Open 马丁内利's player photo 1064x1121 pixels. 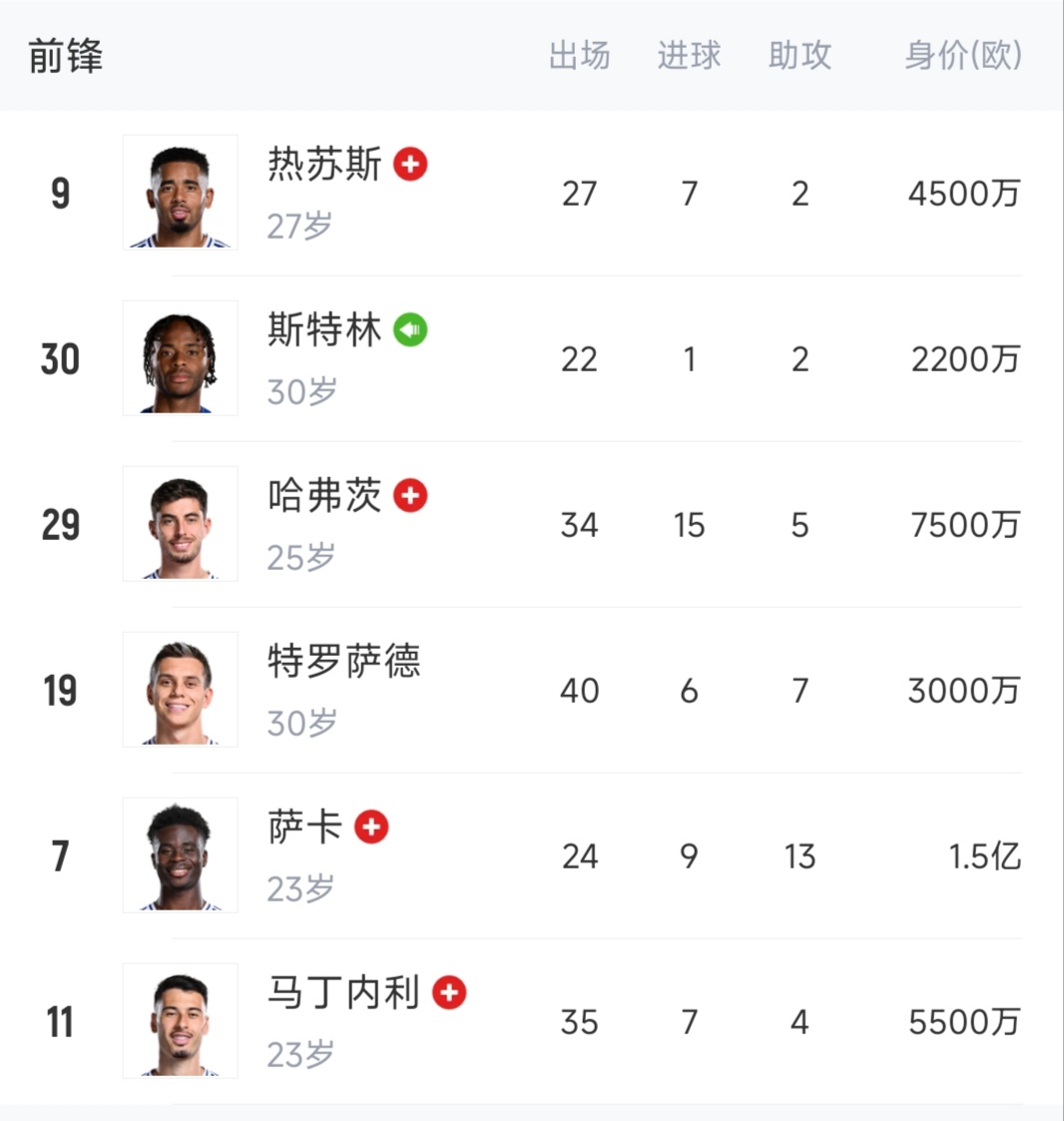pos(180,1020)
